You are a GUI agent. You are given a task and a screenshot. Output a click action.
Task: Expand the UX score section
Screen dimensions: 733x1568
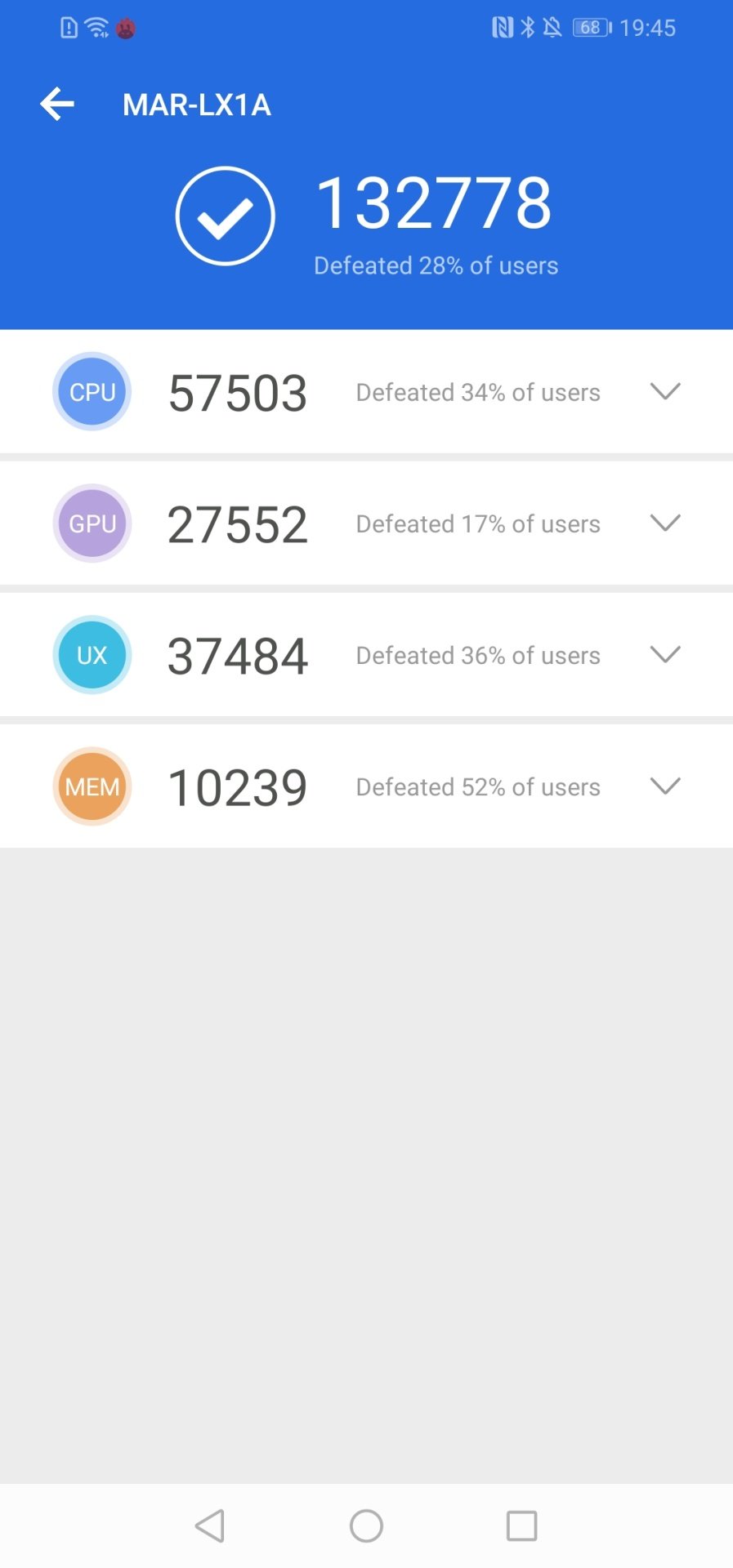[x=665, y=655]
